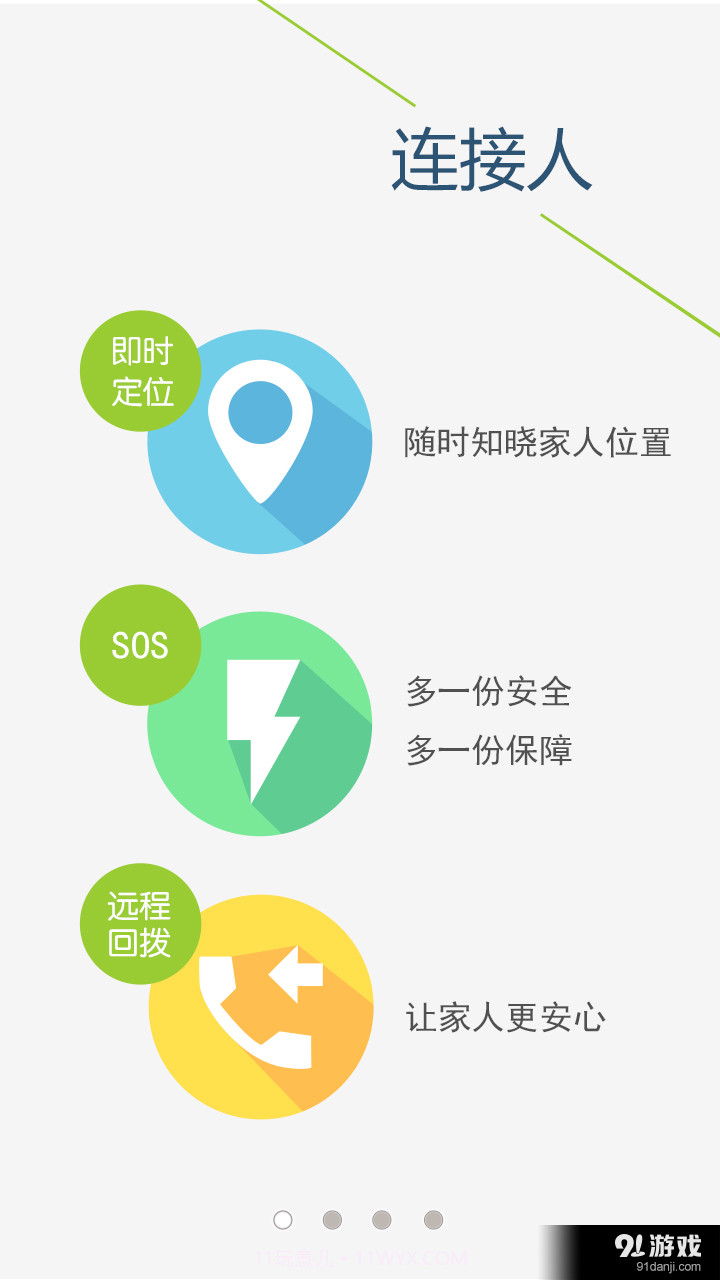Tap the second page indicator dot
The height and width of the screenshot is (1280, 720).
coord(331,1219)
